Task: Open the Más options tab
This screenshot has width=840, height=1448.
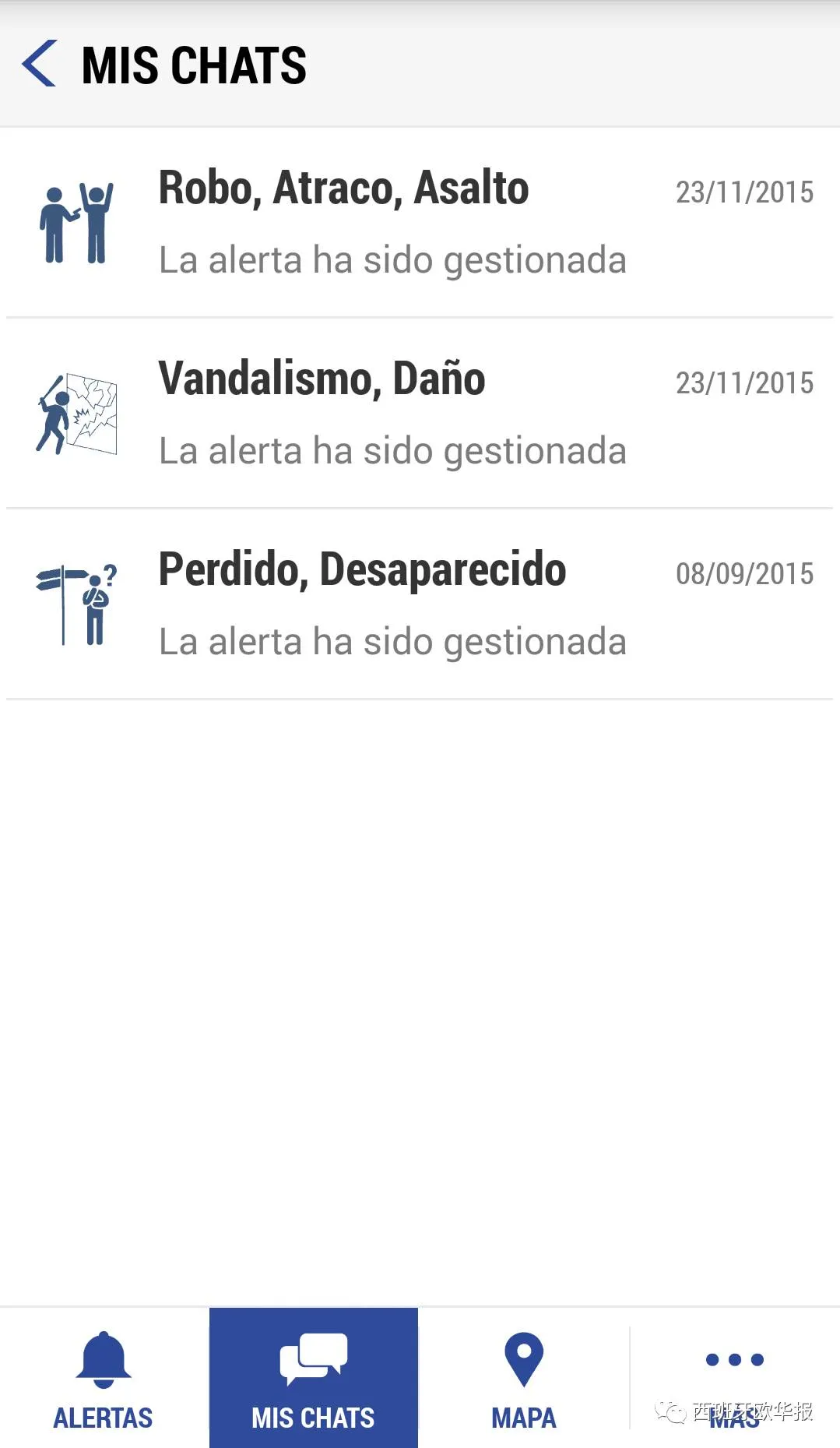Action: [734, 1377]
